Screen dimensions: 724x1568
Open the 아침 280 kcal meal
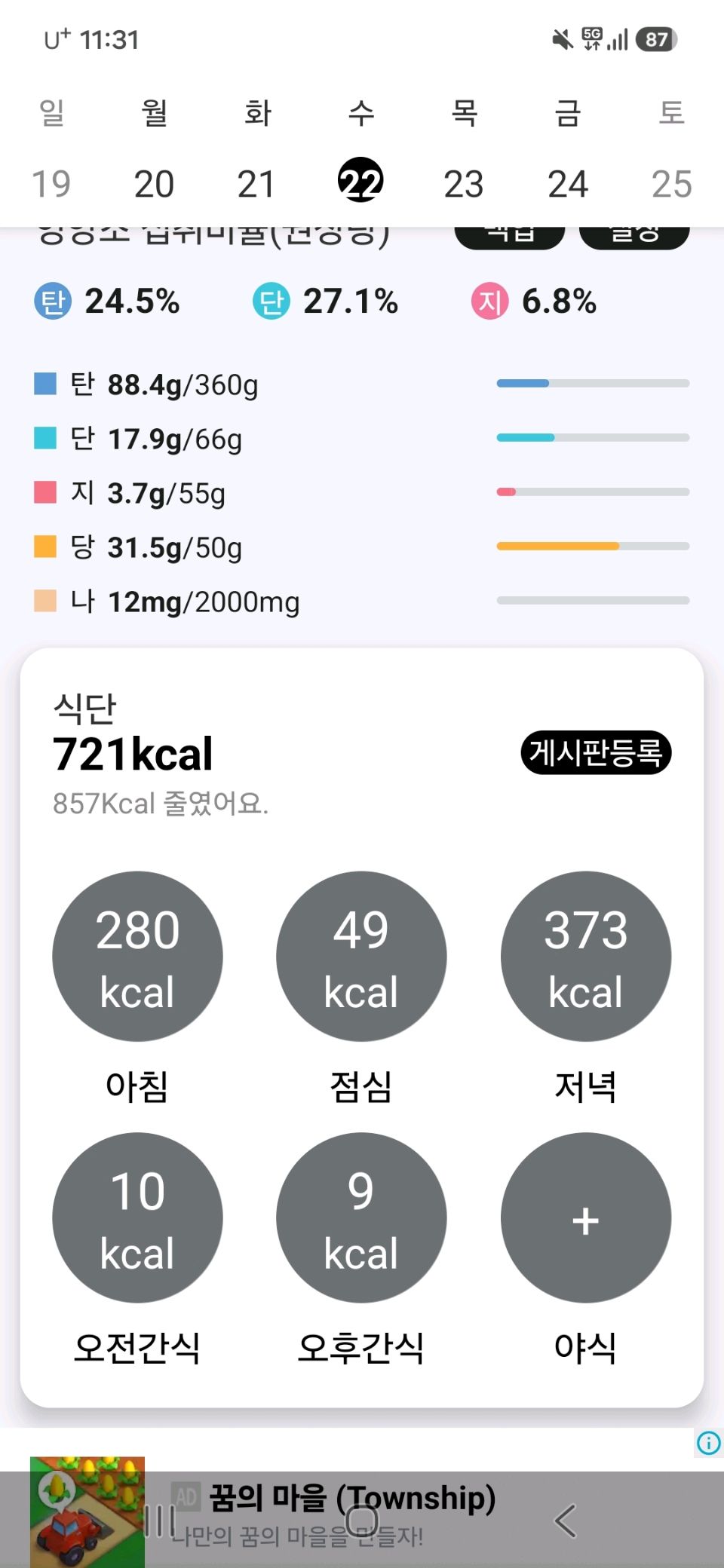[x=137, y=956]
